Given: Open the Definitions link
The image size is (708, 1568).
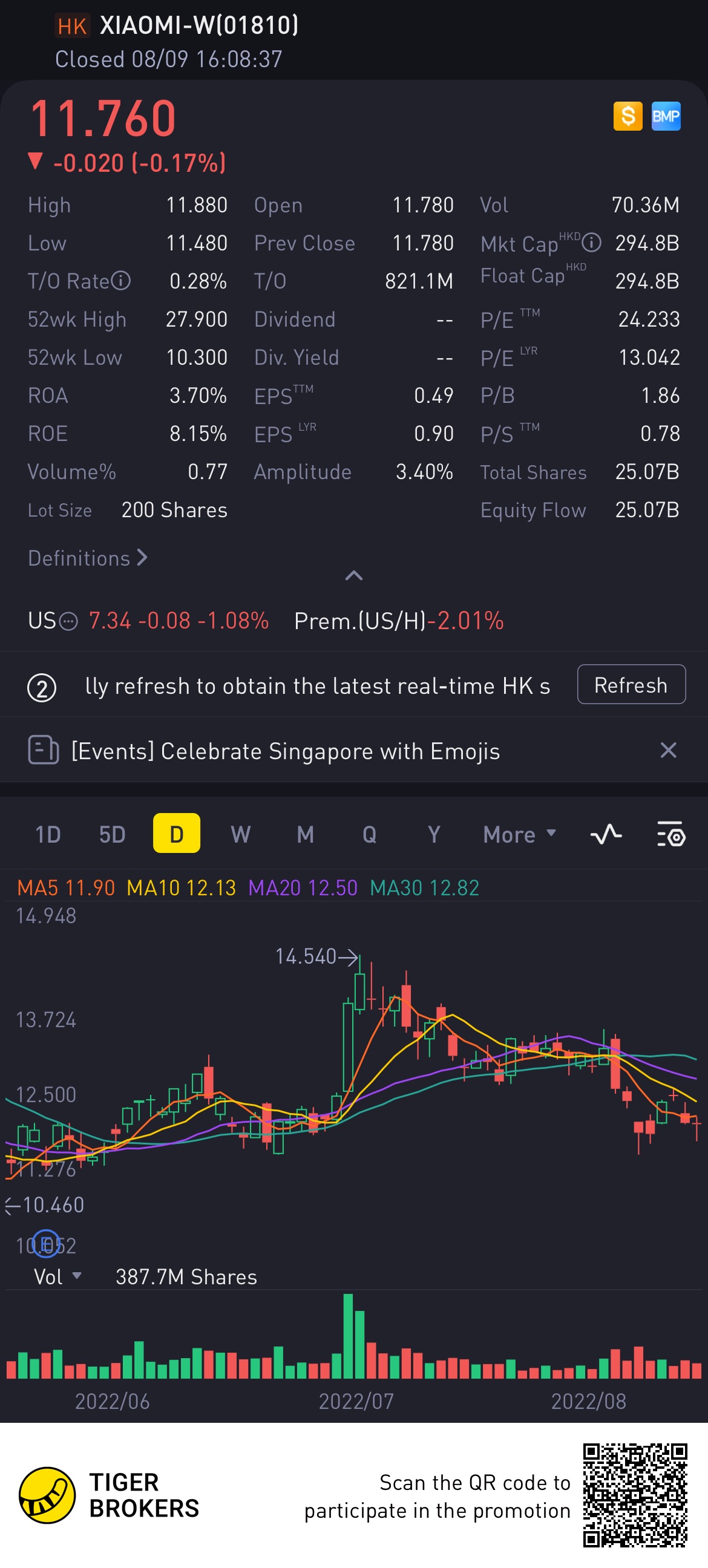Looking at the screenshot, I should tap(88, 558).
